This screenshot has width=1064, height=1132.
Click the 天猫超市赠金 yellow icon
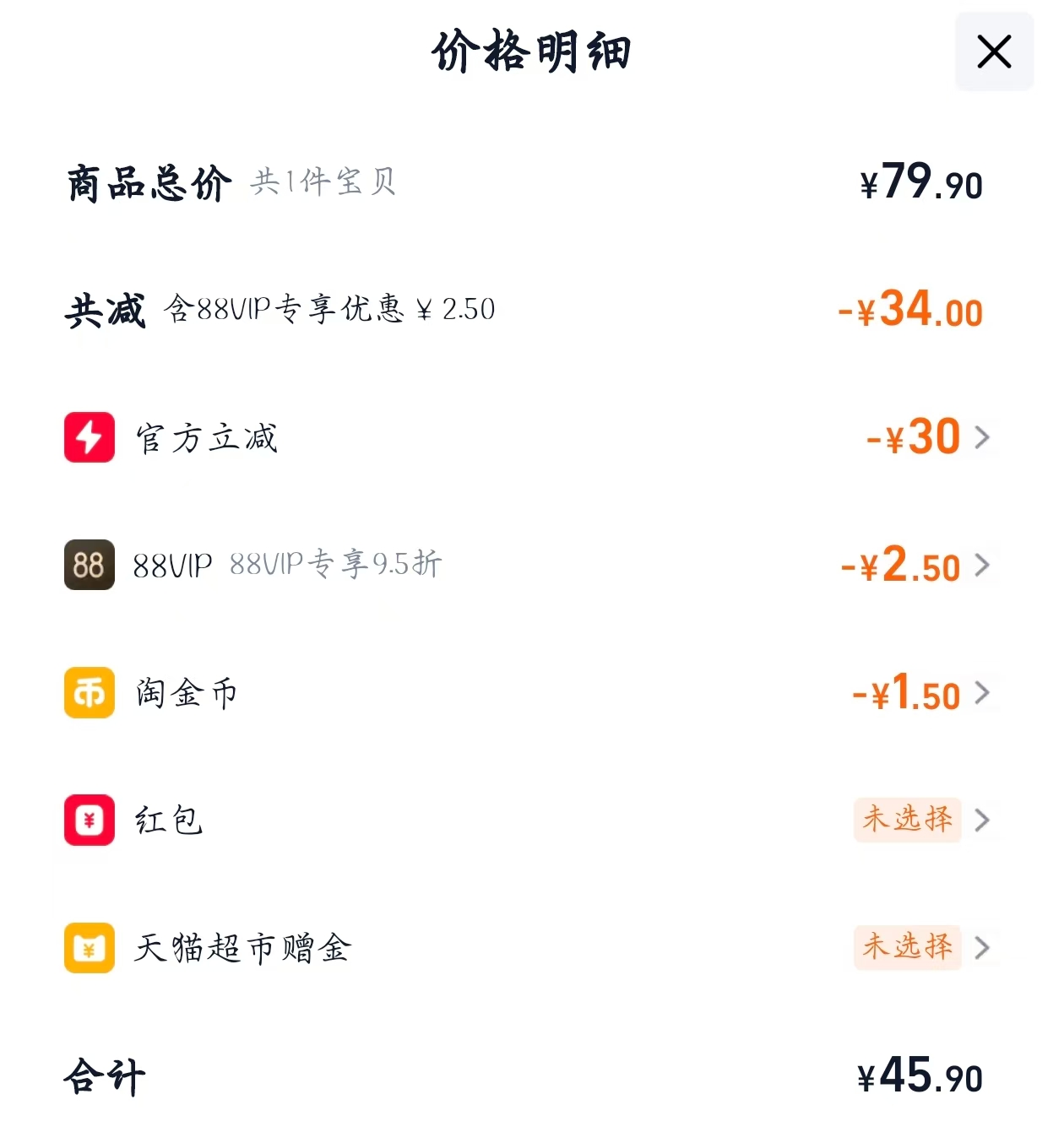tap(89, 948)
